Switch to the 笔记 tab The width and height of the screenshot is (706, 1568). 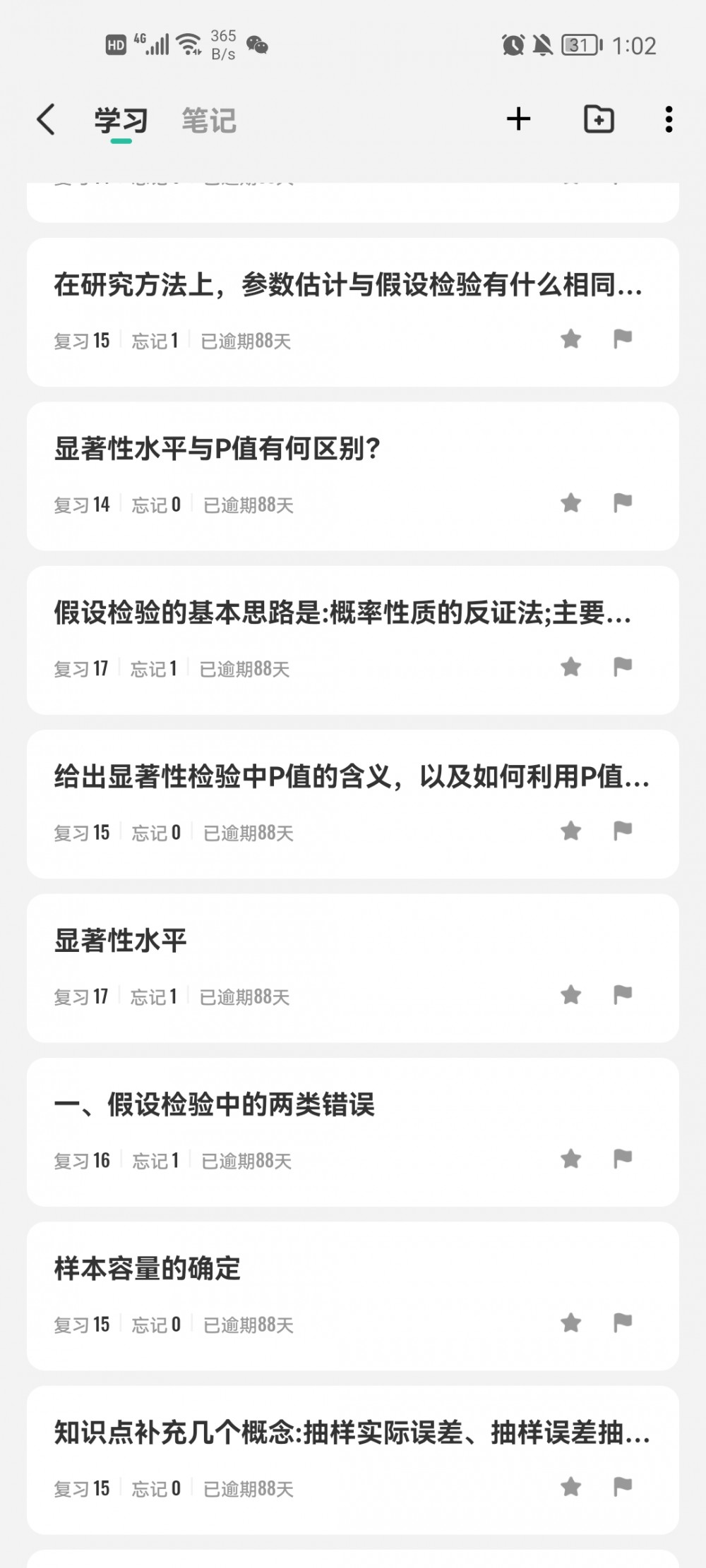click(208, 121)
